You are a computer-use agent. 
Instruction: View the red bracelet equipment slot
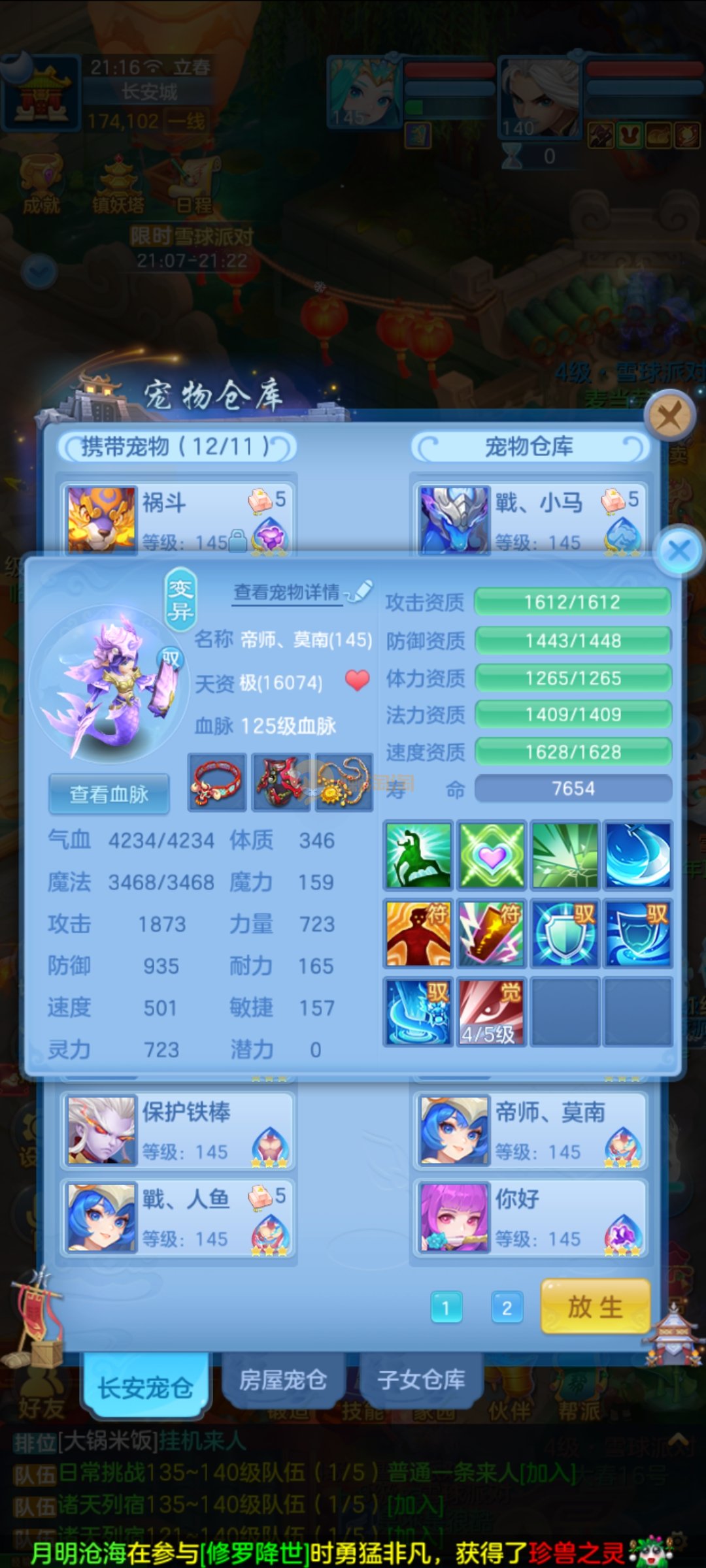click(217, 782)
